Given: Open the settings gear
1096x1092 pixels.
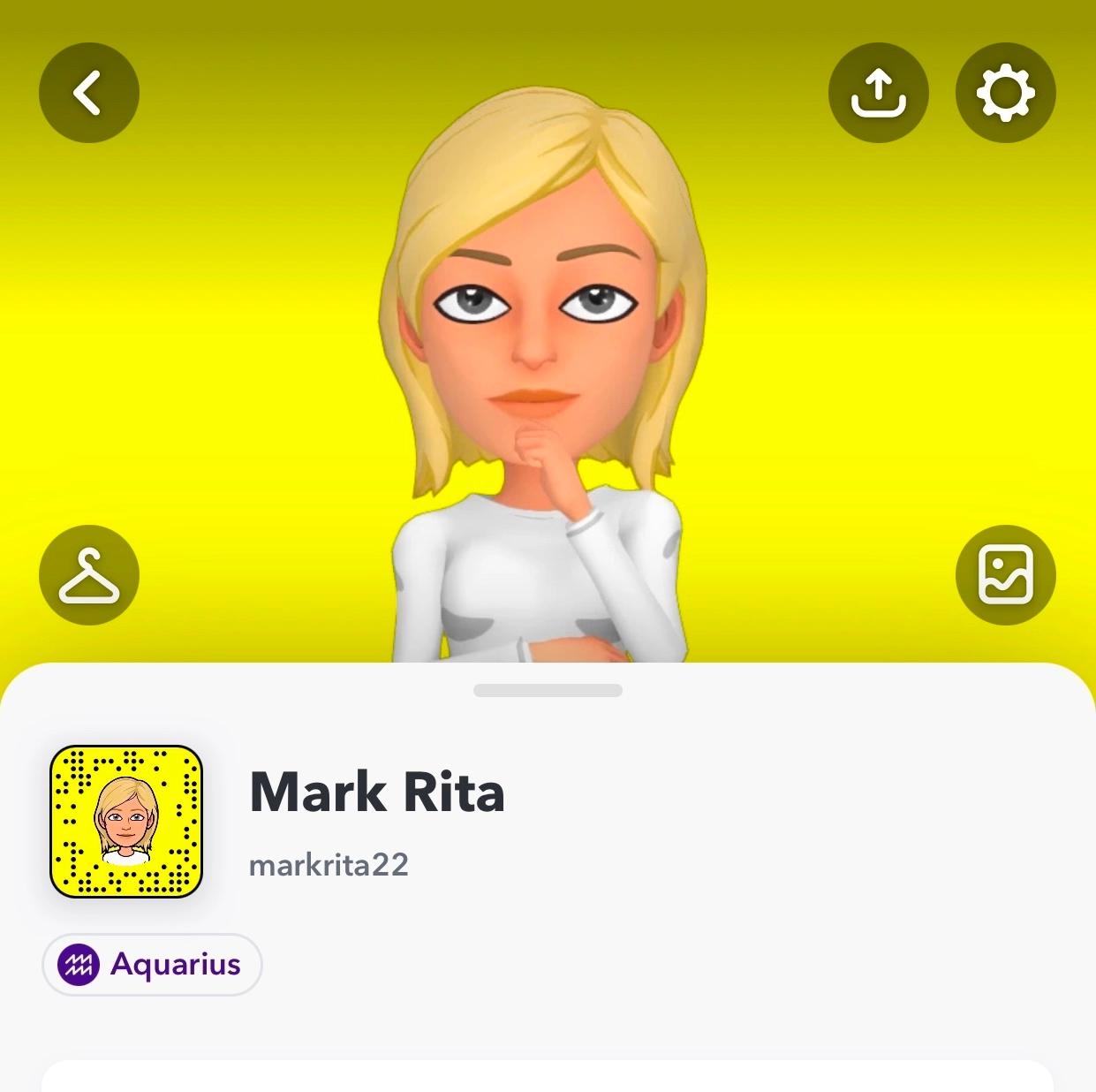Looking at the screenshot, I should coord(1005,93).
